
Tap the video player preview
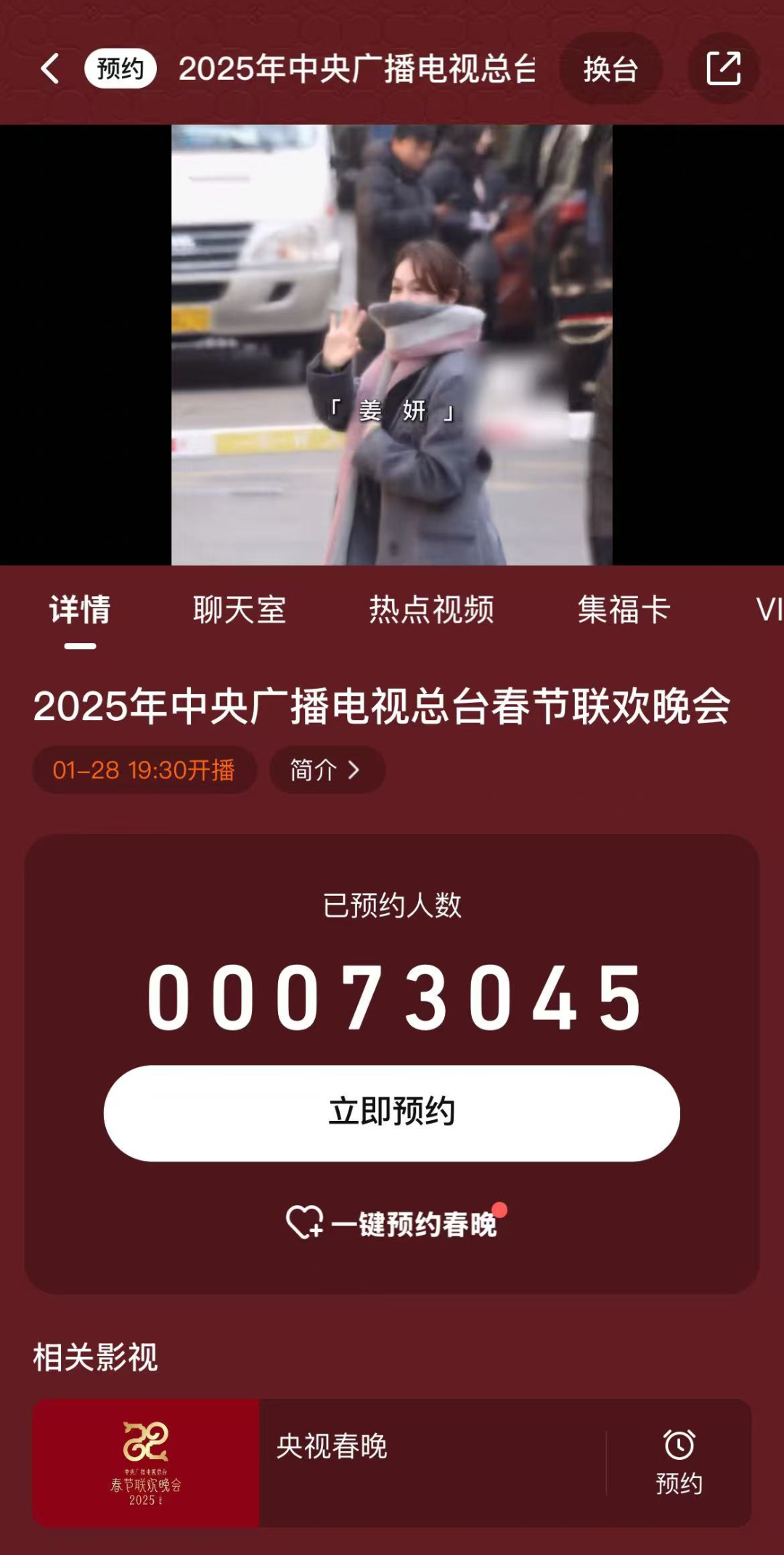pos(392,345)
